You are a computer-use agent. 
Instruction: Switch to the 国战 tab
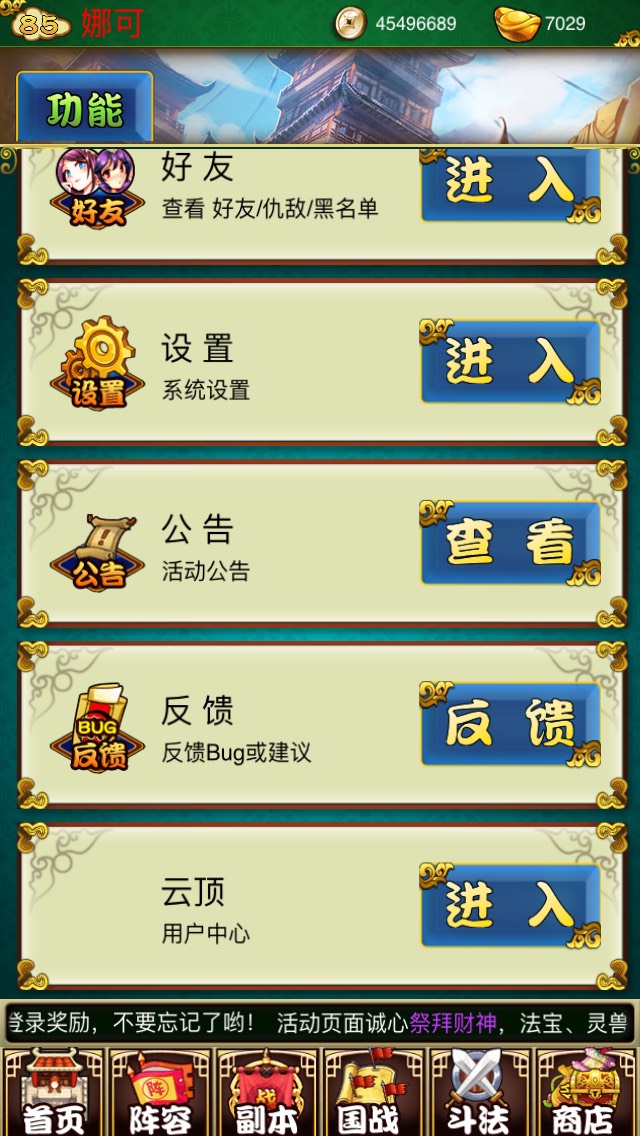[374, 1092]
